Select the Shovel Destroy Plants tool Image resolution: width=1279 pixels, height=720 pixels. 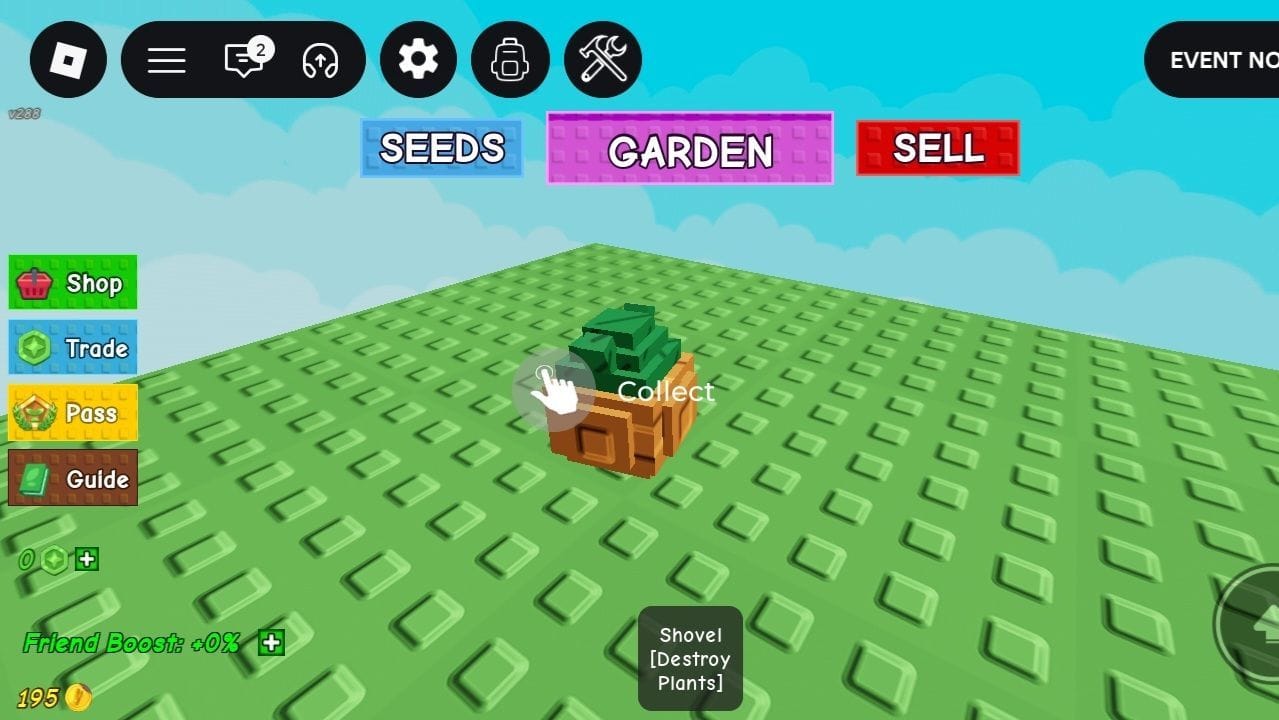click(x=690, y=658)
